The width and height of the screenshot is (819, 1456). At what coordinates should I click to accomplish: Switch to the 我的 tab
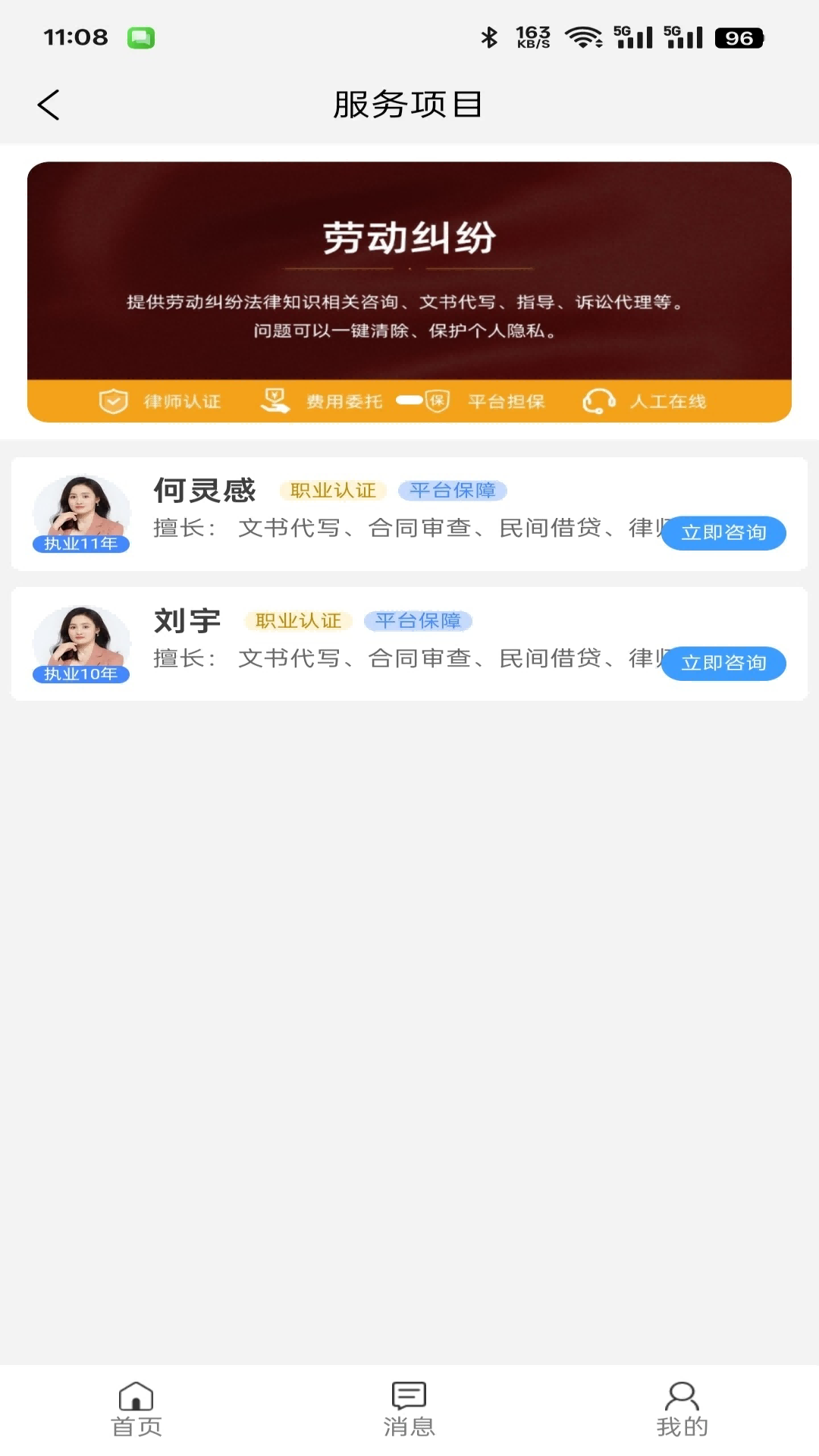pyautogui.click(x=682, y=1409)
